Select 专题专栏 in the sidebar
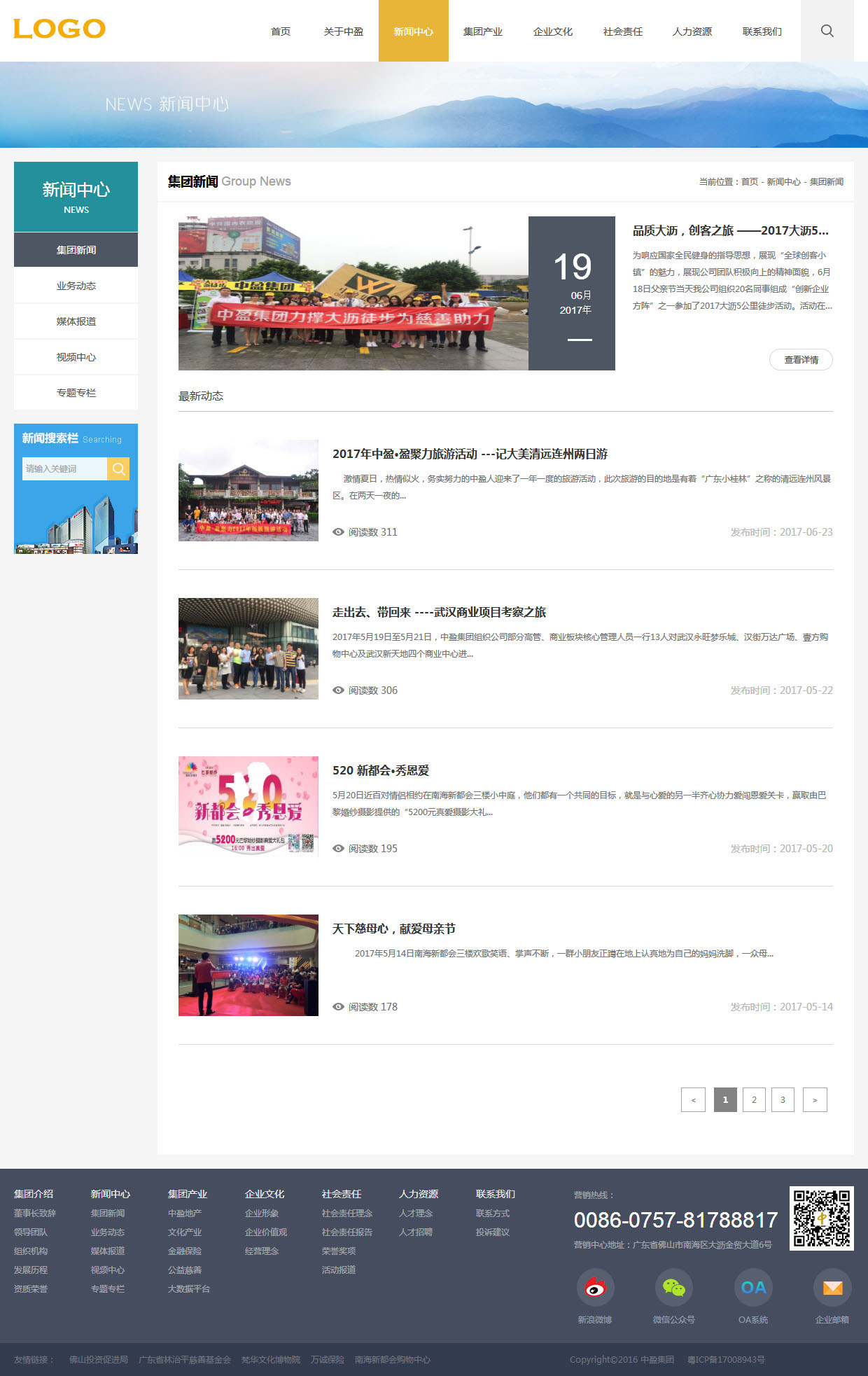Screen dimensions: 868x1376 point(76,393)
